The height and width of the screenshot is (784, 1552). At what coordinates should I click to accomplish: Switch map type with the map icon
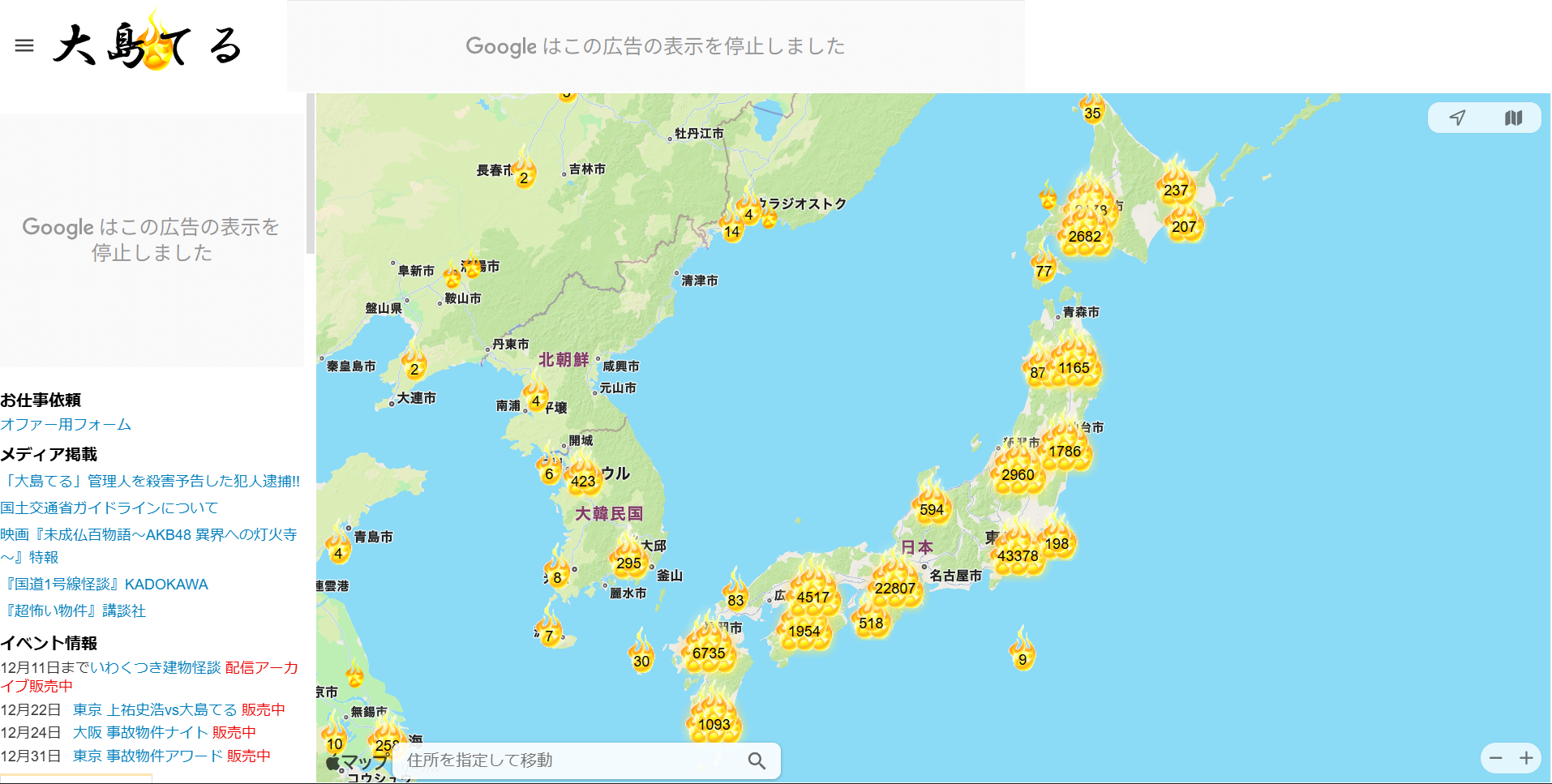click(1513, 118)
